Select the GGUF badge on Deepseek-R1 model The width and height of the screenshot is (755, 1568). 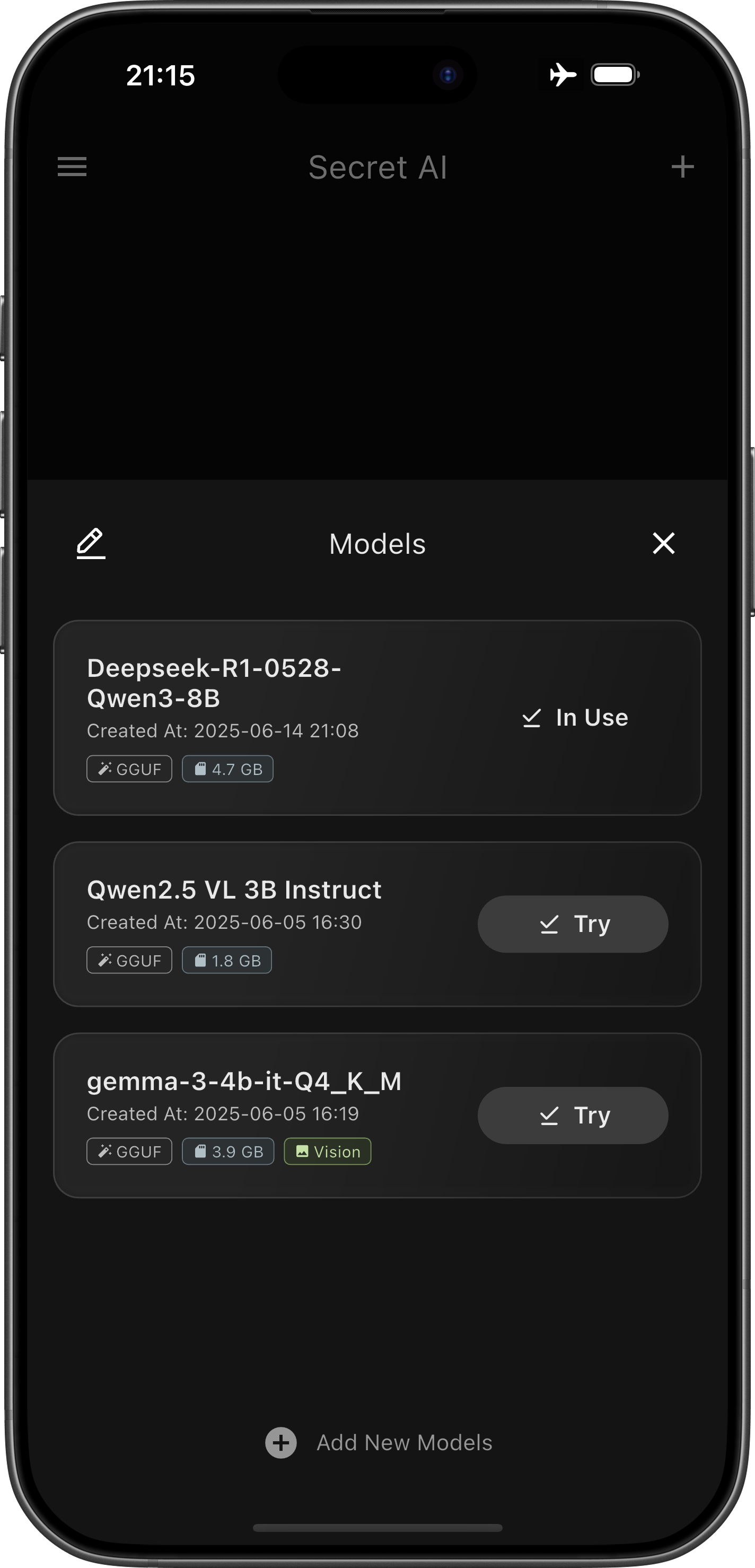point(129,768)
